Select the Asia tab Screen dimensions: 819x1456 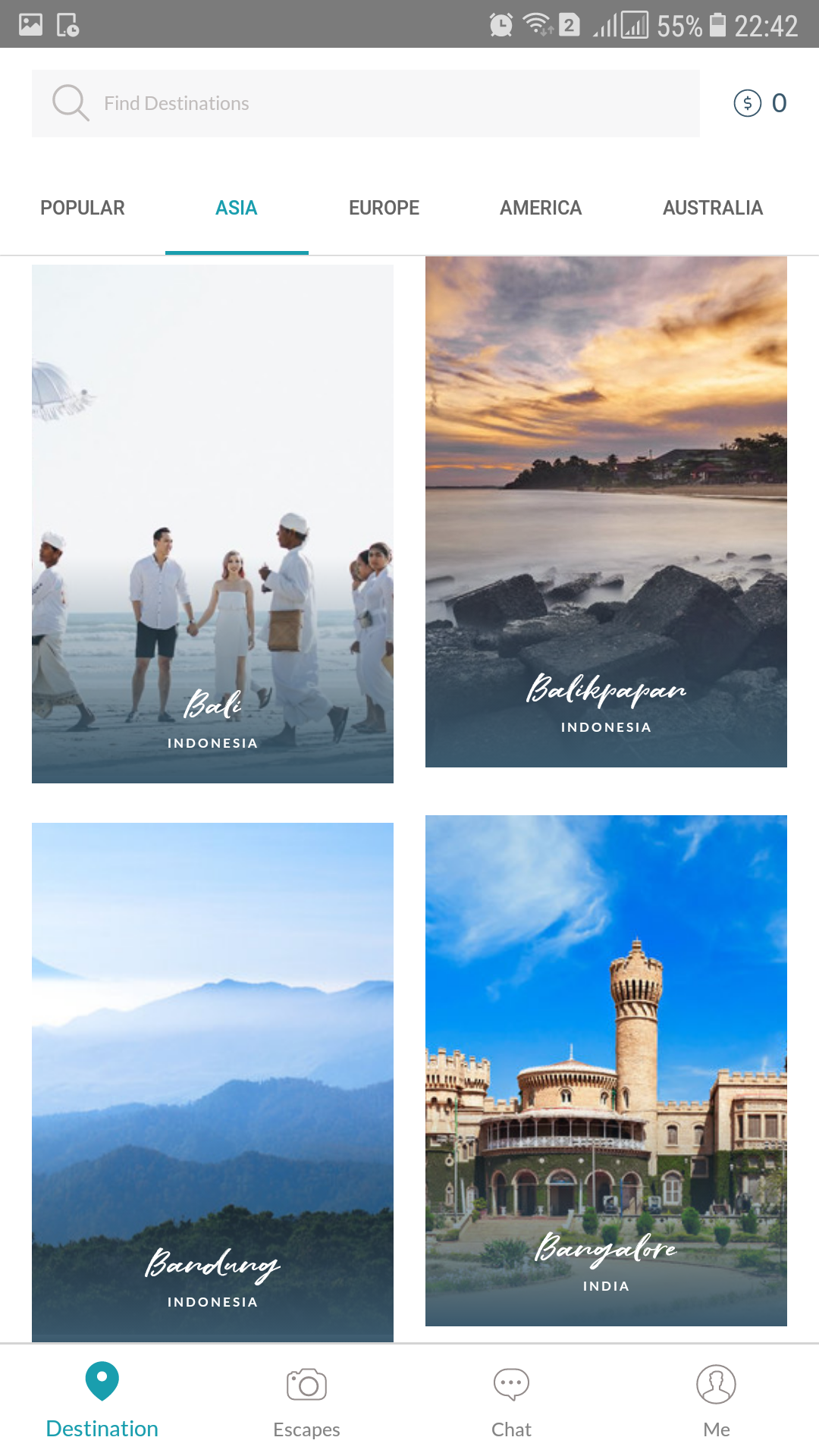click(236, 208)
